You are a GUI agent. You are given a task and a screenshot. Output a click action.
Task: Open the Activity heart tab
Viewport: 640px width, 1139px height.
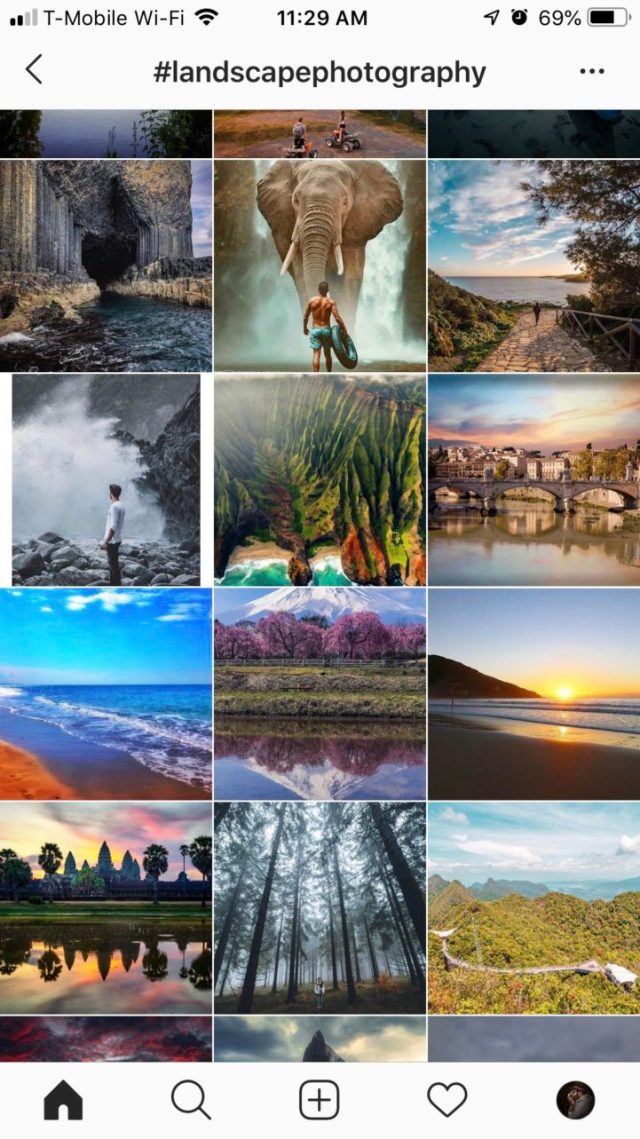[x=447, y=1101]
